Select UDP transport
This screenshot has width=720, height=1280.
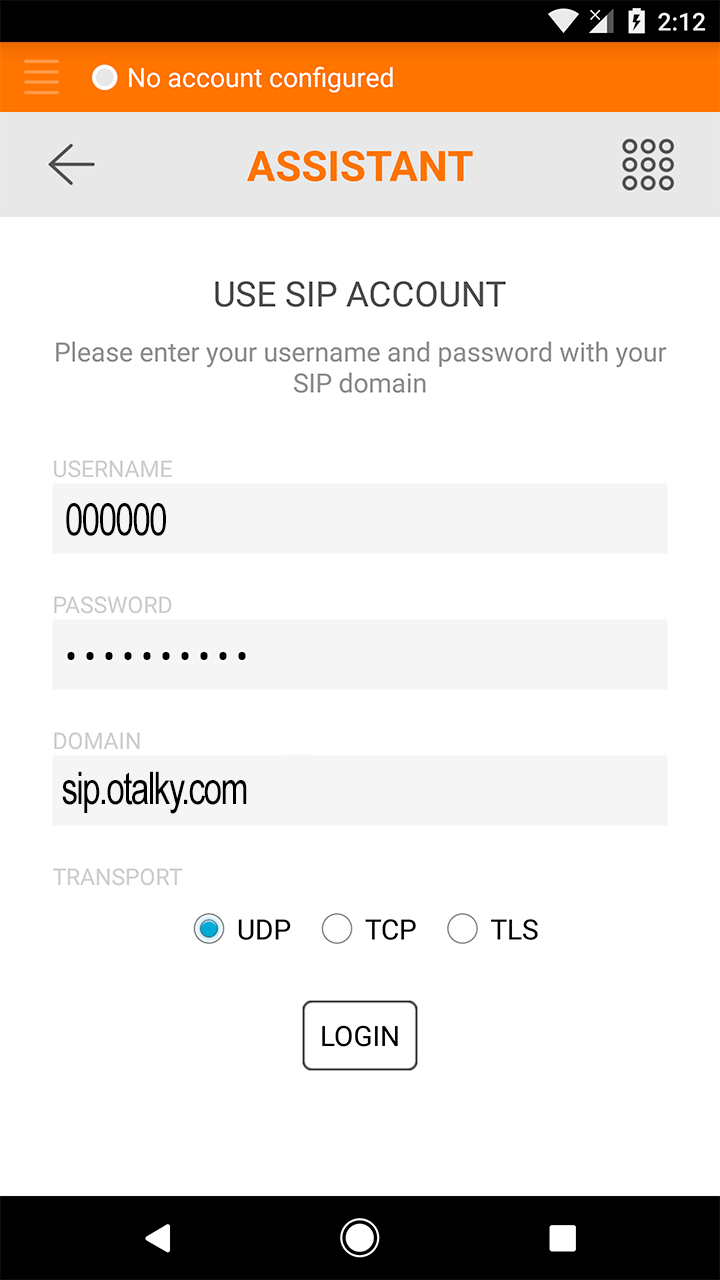pos(242,929)
